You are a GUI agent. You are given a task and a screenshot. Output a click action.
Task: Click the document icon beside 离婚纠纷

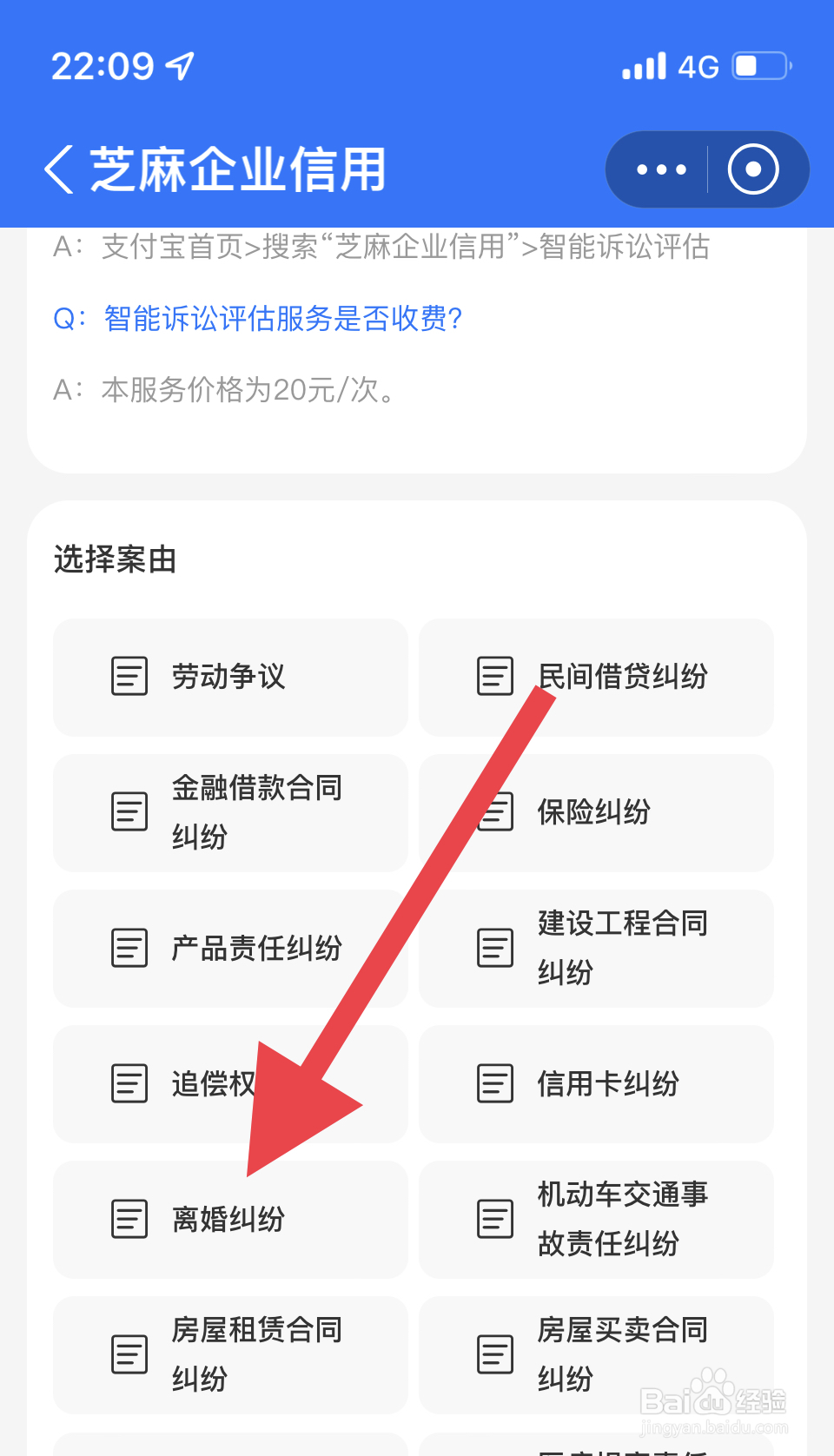coord(128,1220)
